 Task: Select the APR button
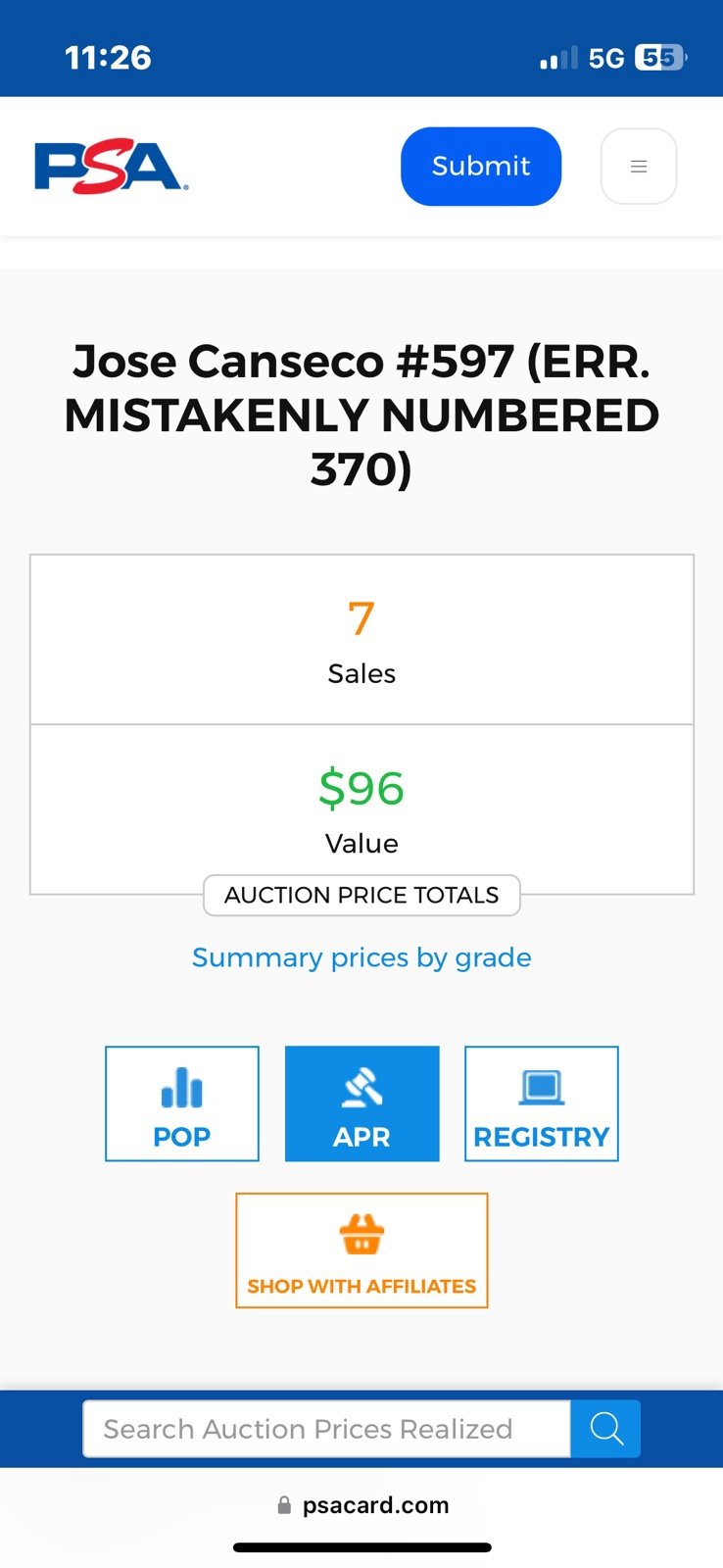point(361,1103)
